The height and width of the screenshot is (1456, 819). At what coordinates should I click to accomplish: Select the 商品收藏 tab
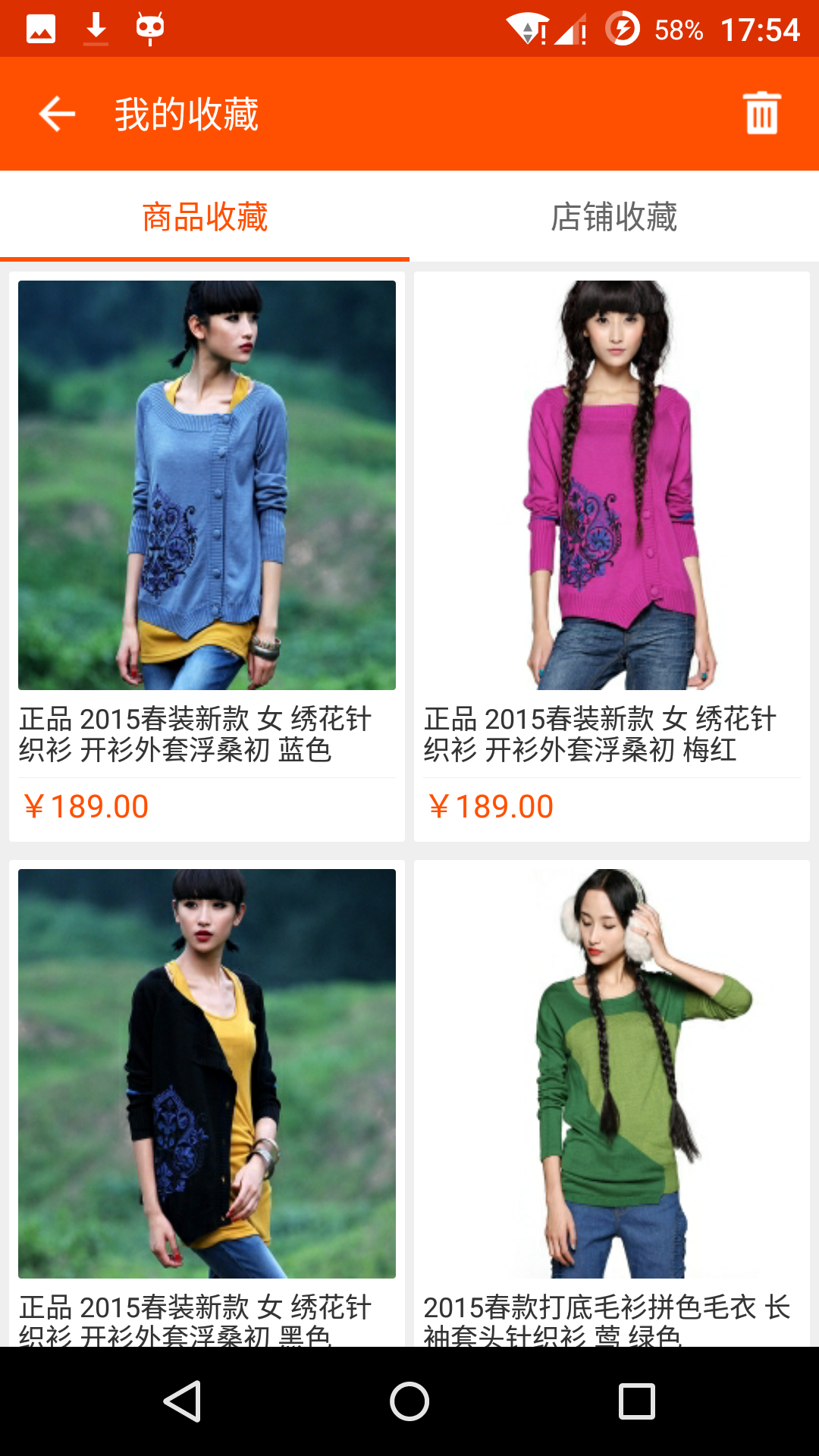(x=205, y=217)
